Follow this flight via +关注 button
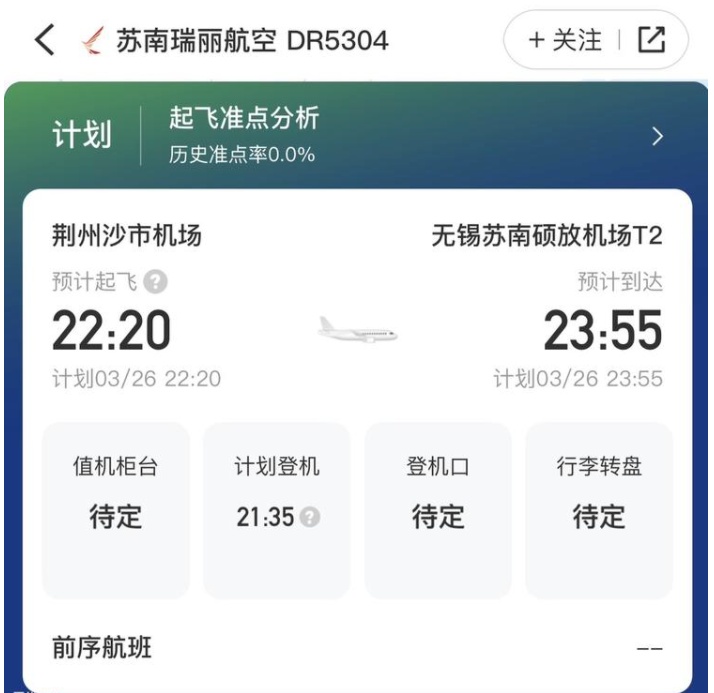 565,41
